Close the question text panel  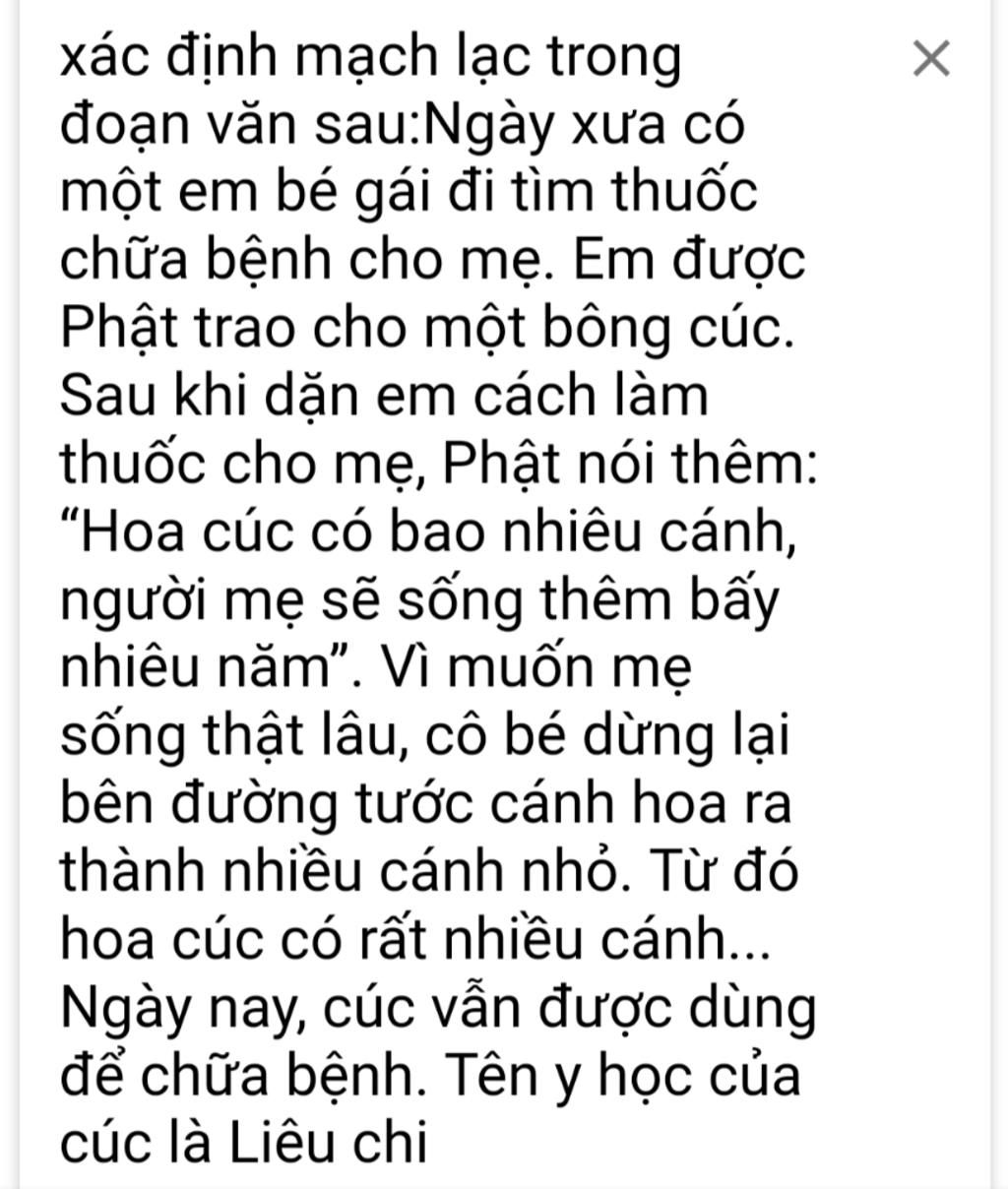point(930,59)
